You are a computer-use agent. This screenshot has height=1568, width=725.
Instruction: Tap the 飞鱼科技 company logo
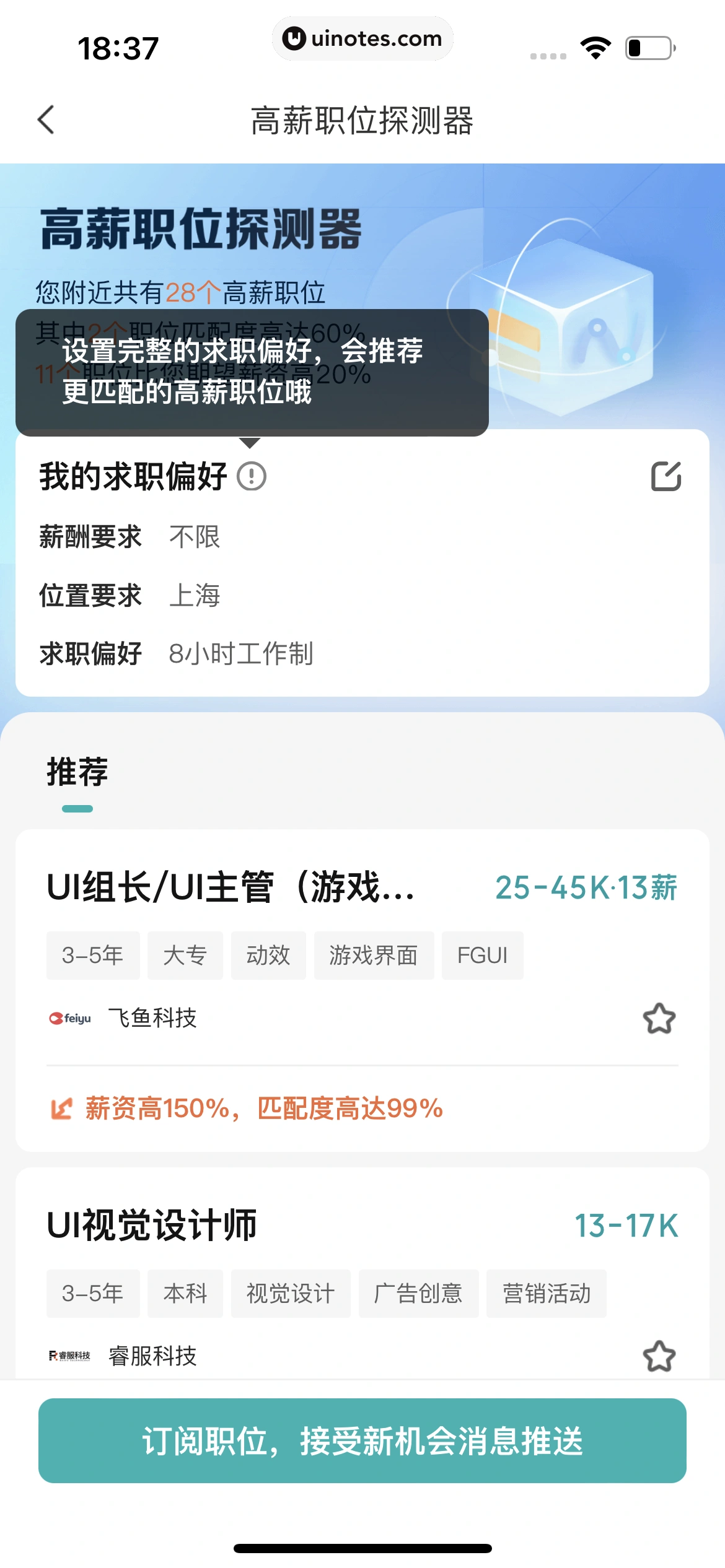[x=70, y=1017]
